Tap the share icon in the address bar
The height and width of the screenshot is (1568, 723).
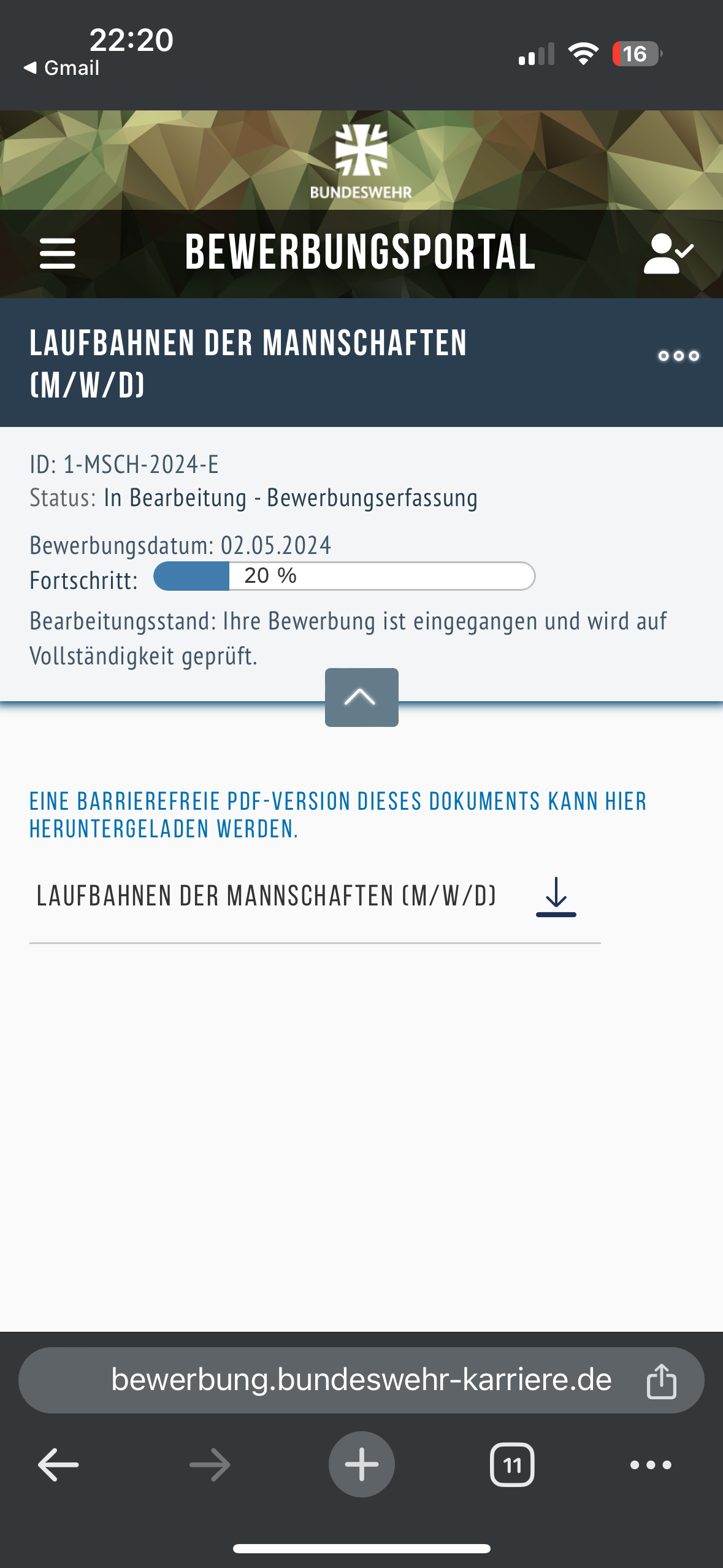[x=661, y=1381]
